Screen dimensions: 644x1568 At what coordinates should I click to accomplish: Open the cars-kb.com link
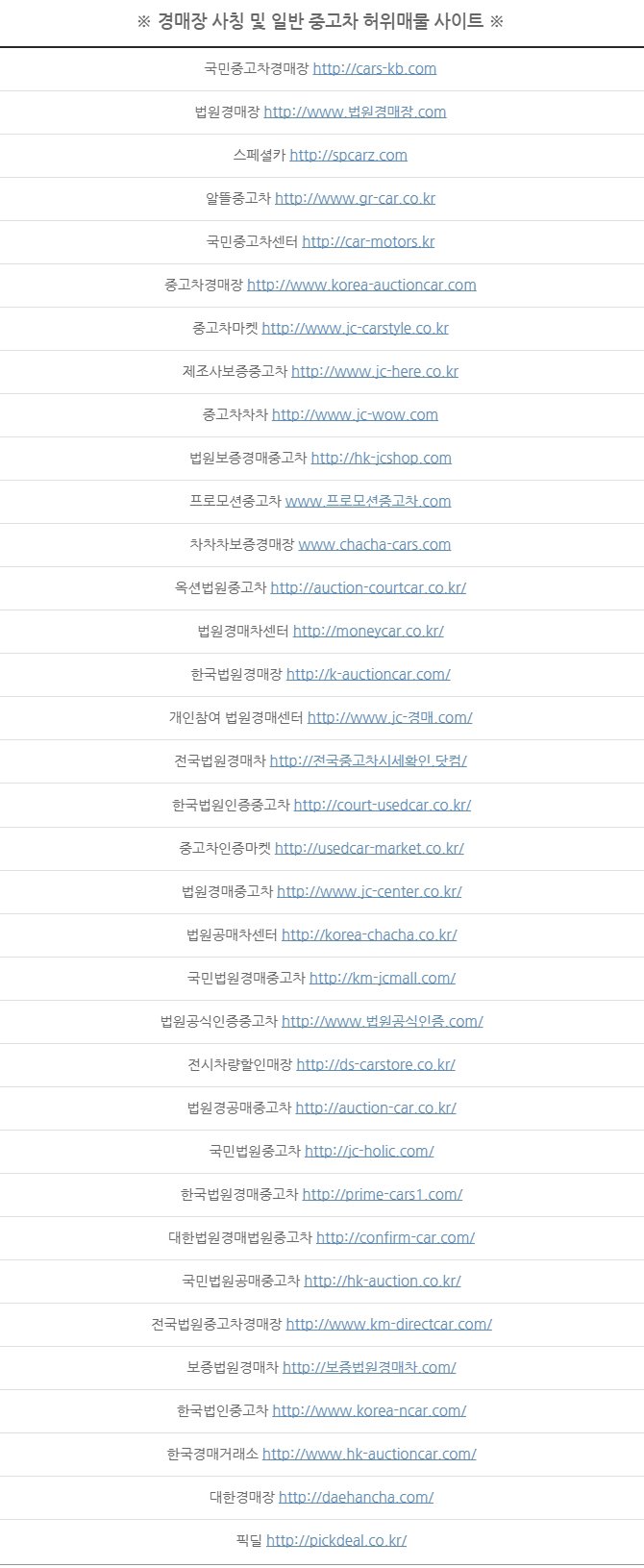[375, 68]
